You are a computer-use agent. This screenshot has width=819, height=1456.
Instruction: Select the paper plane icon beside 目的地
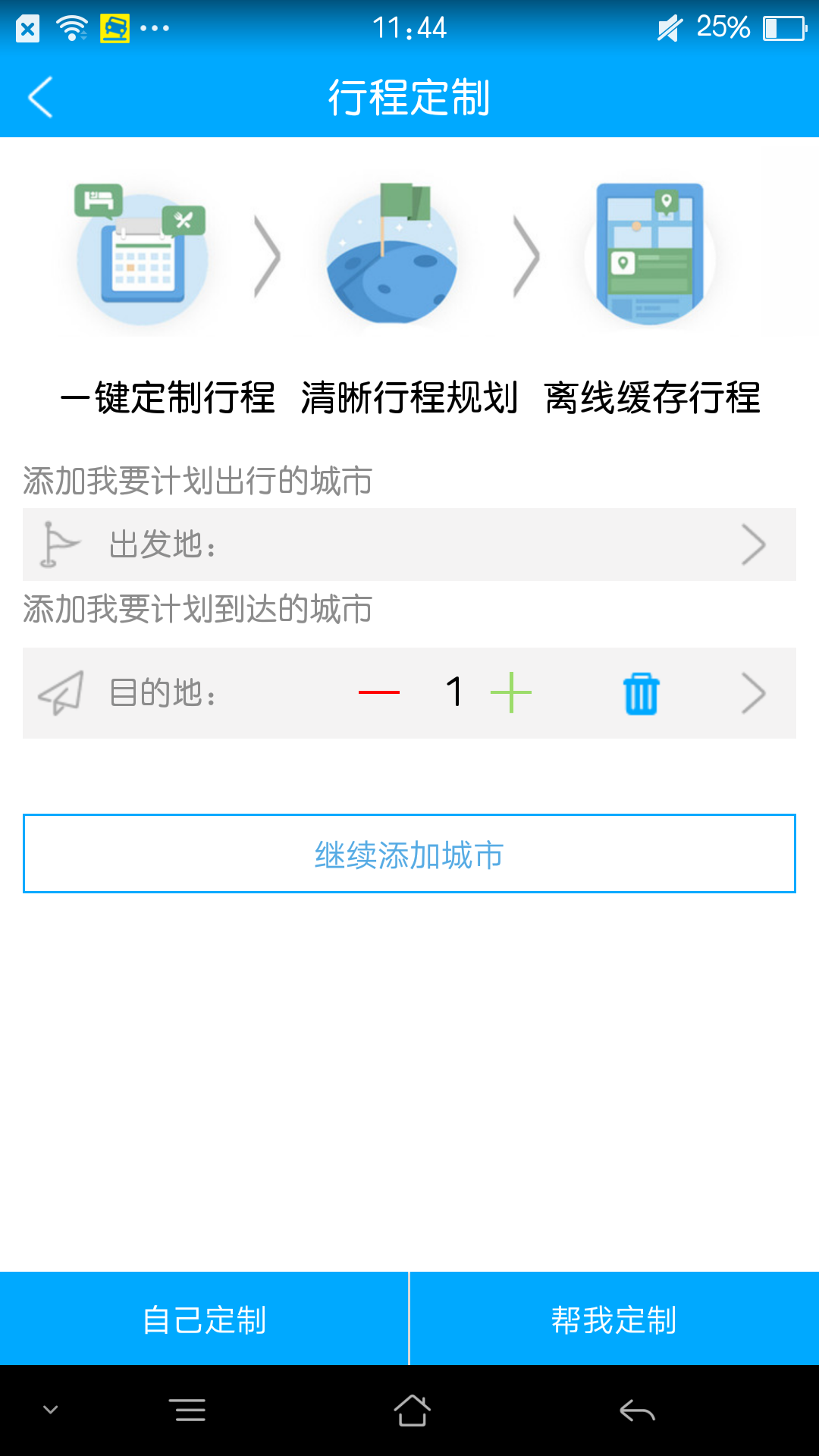point(61,692)
